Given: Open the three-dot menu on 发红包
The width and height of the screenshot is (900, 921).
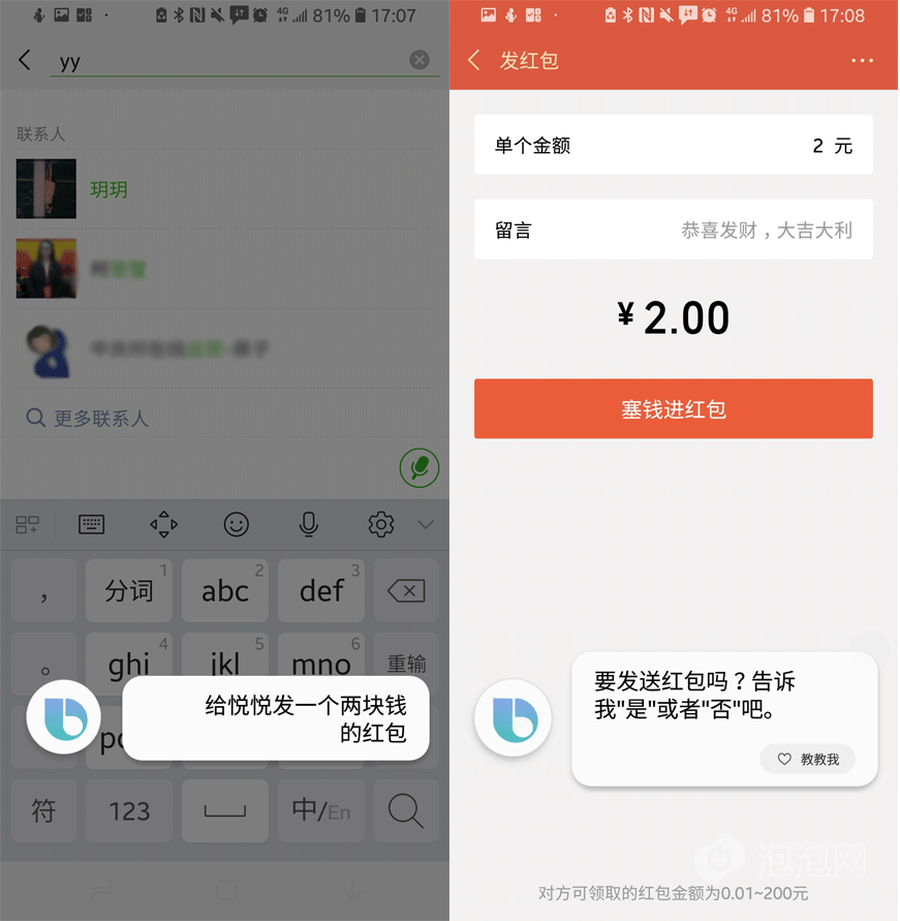Looking at the screenshot, I should (x=862, y=61).
